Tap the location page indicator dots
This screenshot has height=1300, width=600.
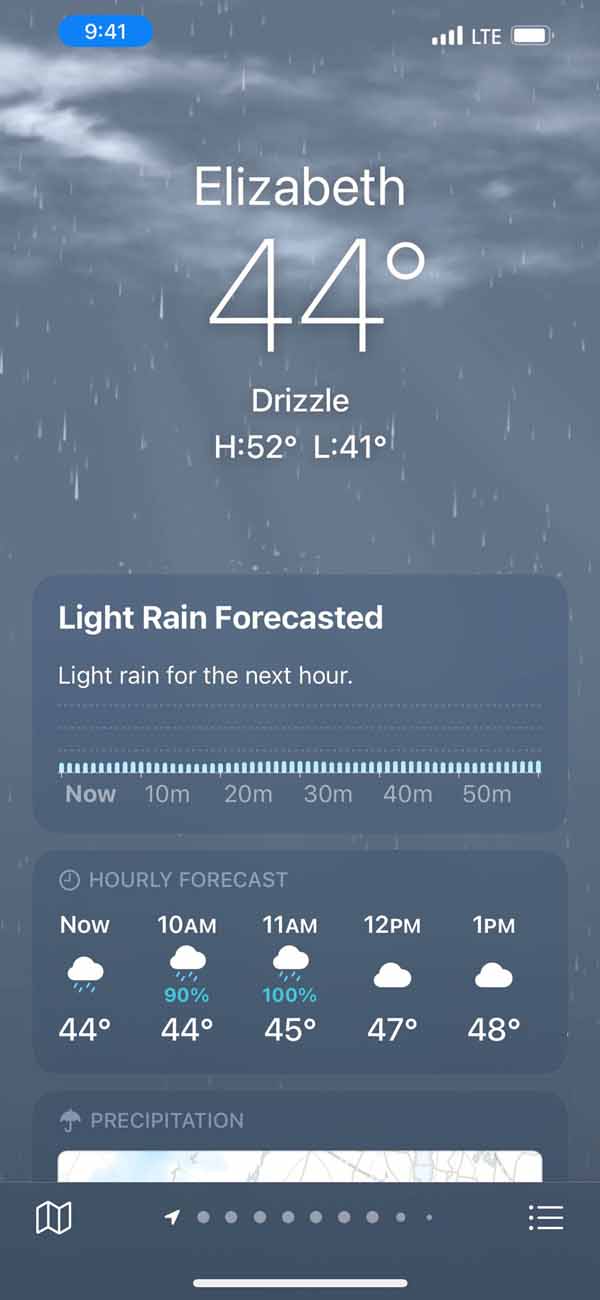pos(300,1217)
